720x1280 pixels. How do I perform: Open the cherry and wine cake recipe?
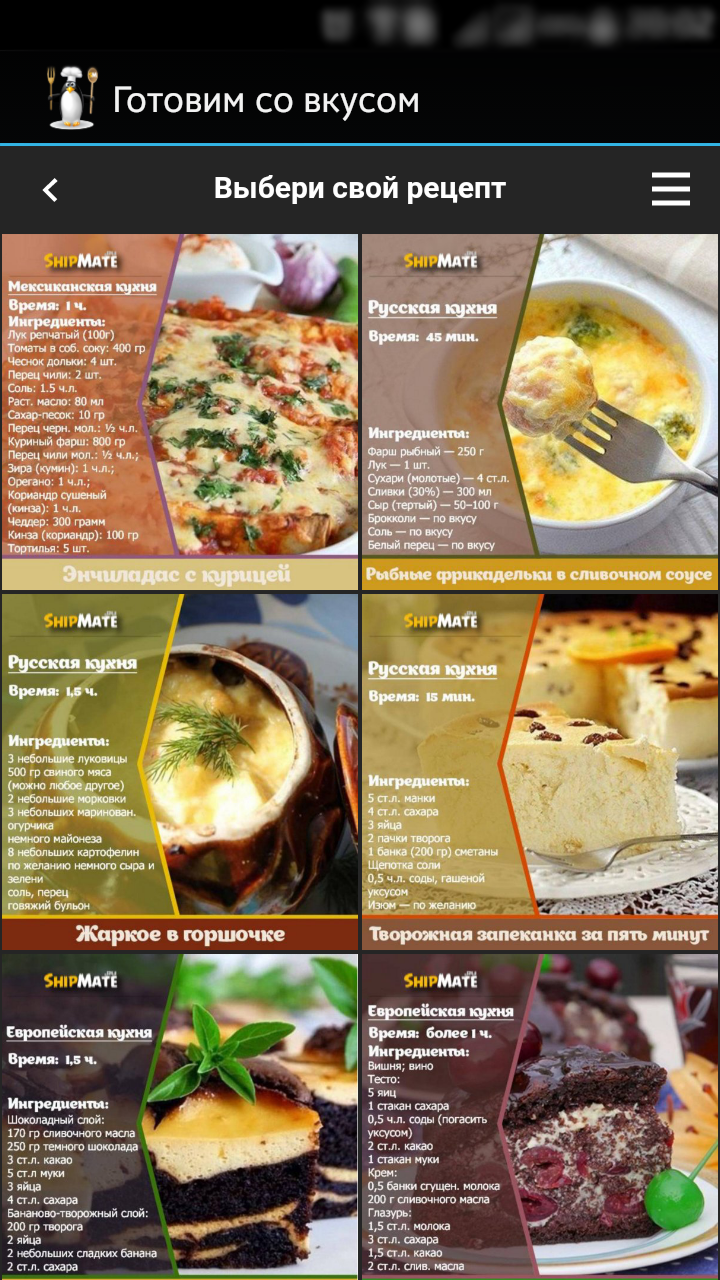tap(540, 1115)
